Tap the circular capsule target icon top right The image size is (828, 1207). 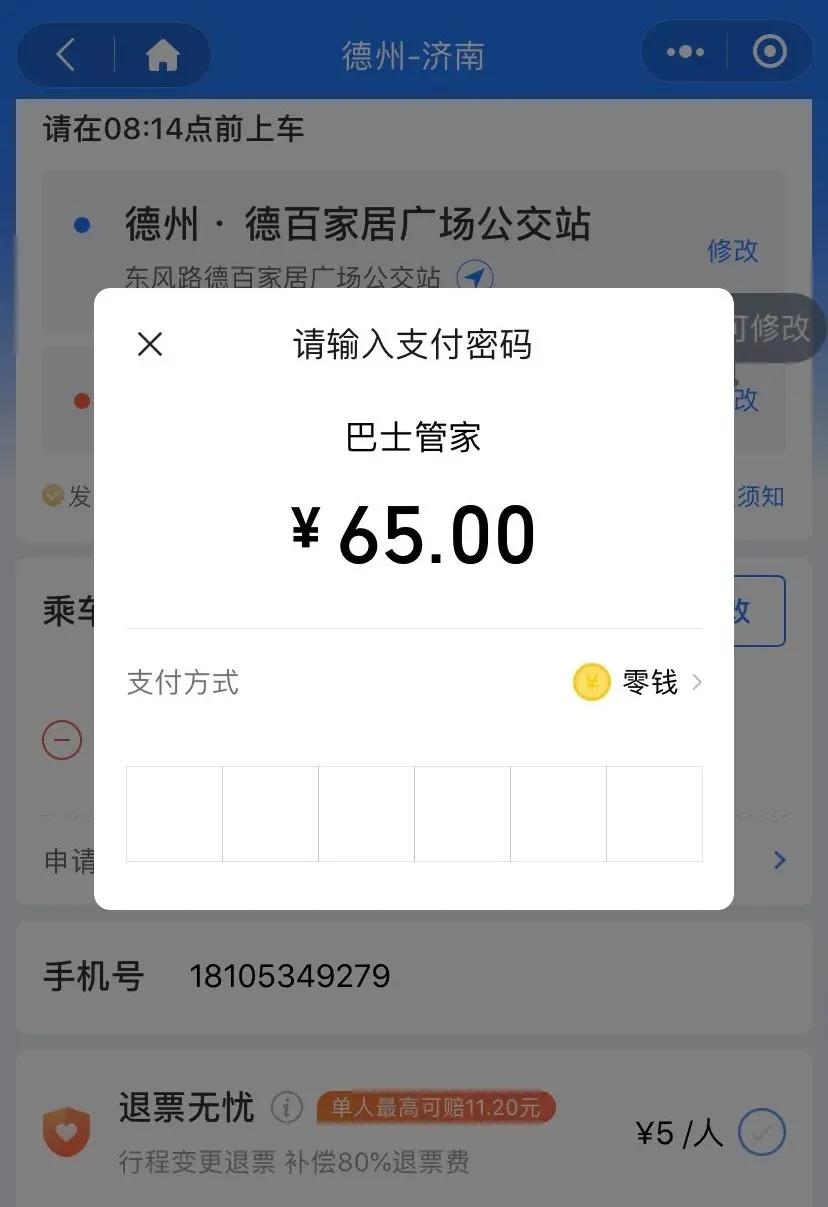tap(770, 50)
